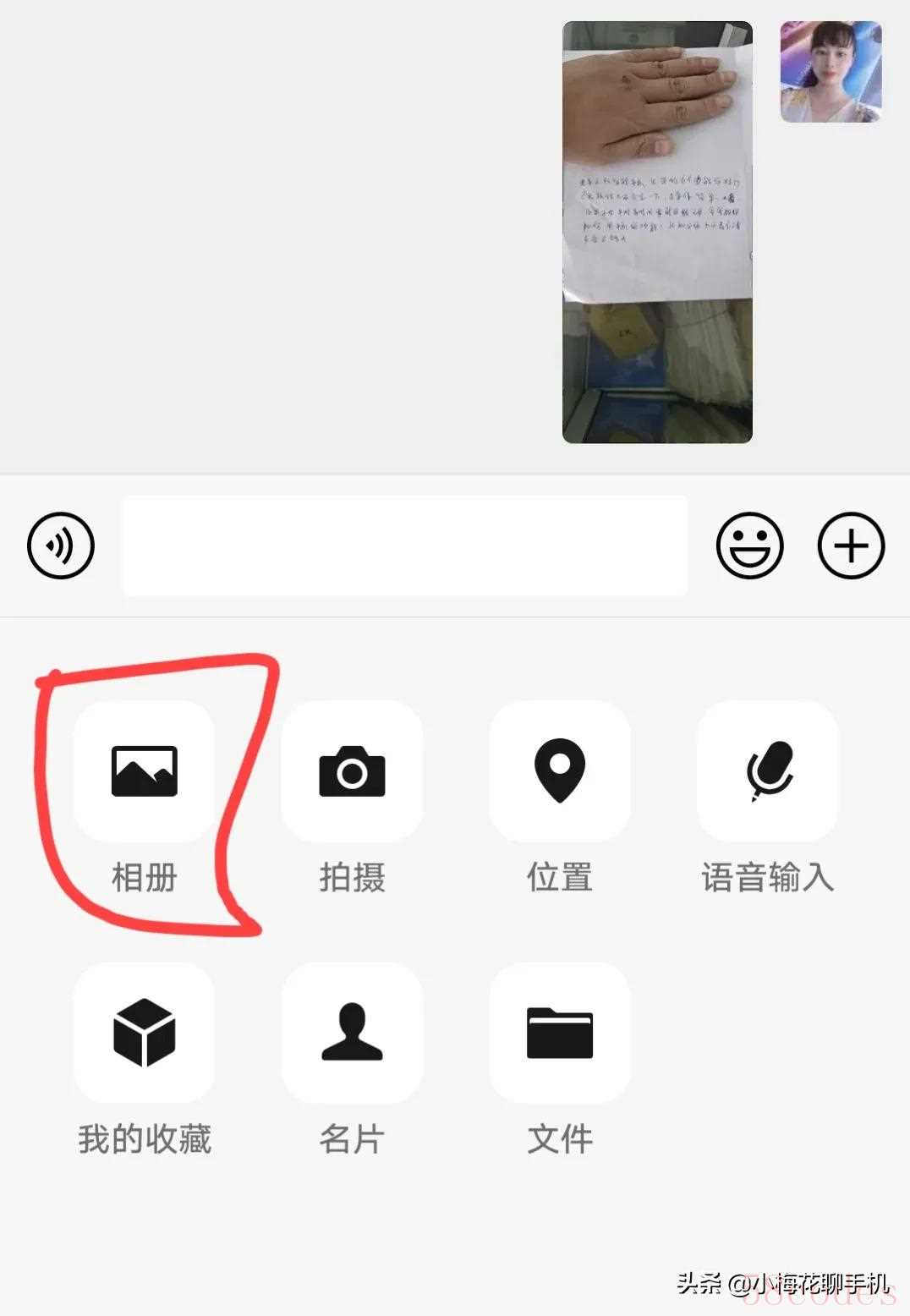Open 我的收藏 favorites
Screen dimensions: 910x1316
tap(145, 1033)
